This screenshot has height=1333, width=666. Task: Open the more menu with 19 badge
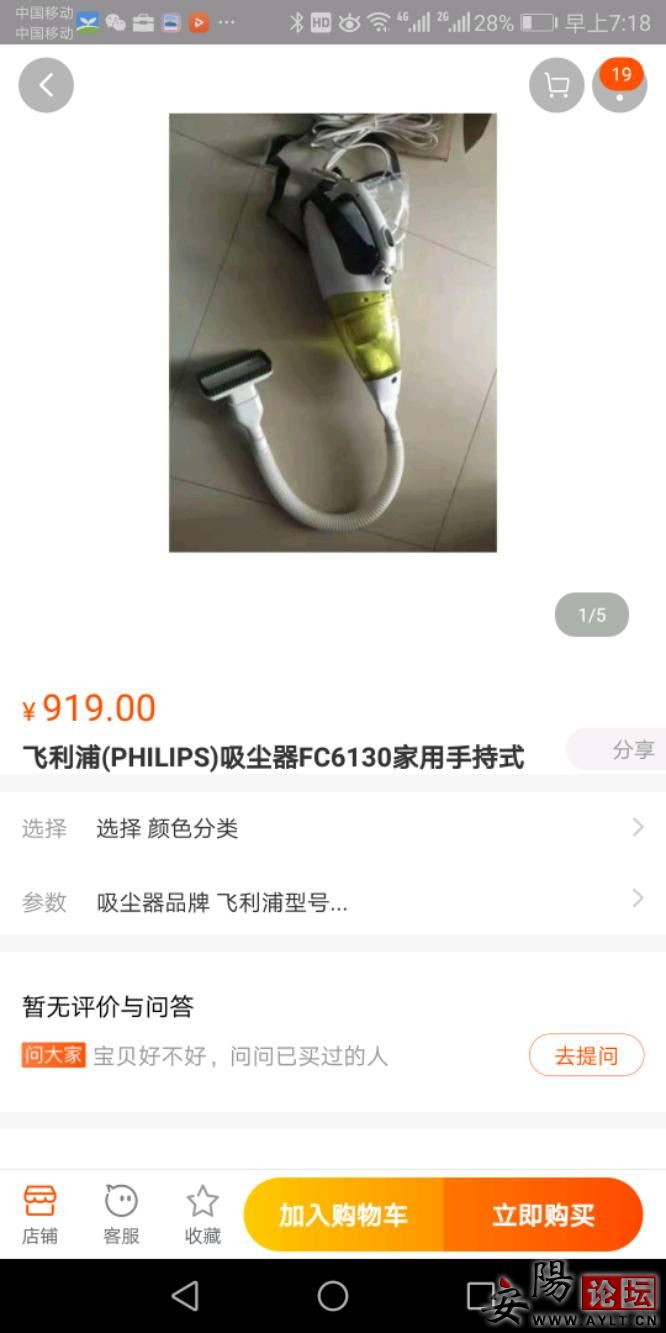pos(620,86)
